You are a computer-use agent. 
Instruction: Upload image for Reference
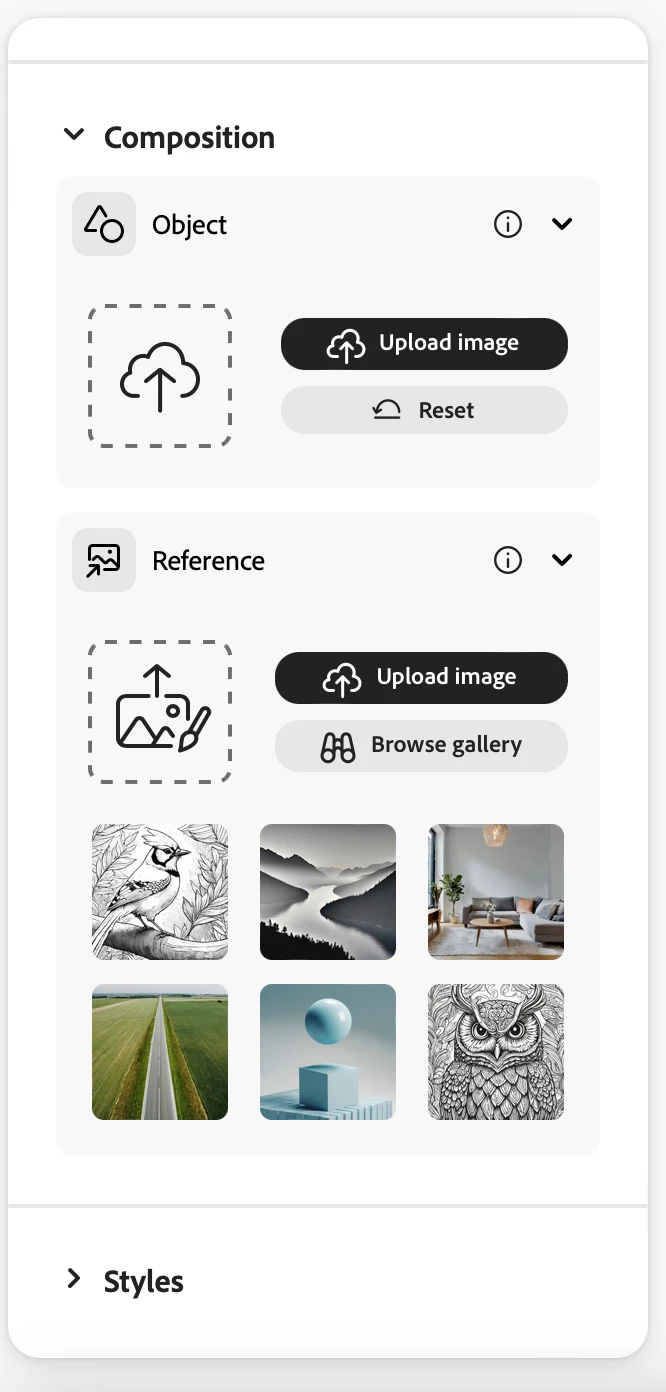(x=421, y=678)
